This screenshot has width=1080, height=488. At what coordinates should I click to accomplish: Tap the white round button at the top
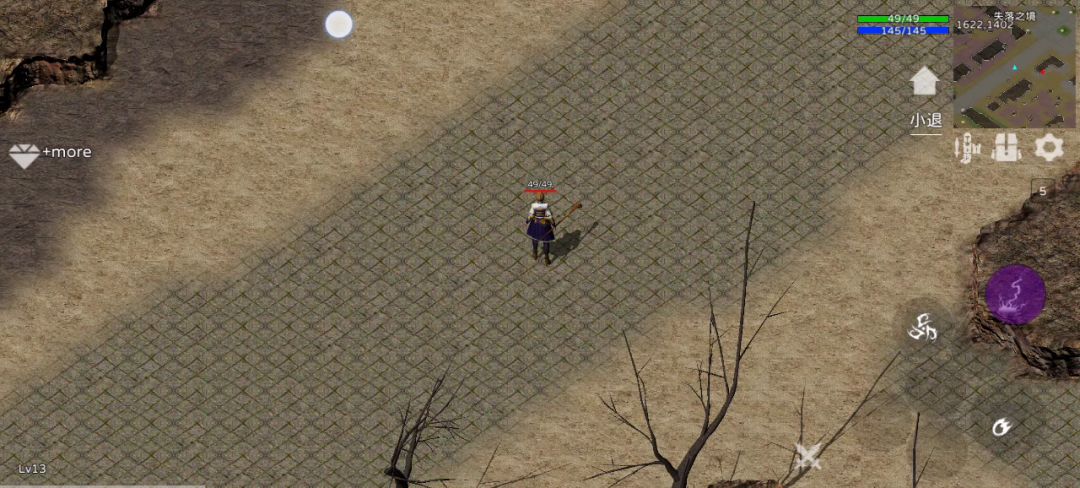point(339,25)
